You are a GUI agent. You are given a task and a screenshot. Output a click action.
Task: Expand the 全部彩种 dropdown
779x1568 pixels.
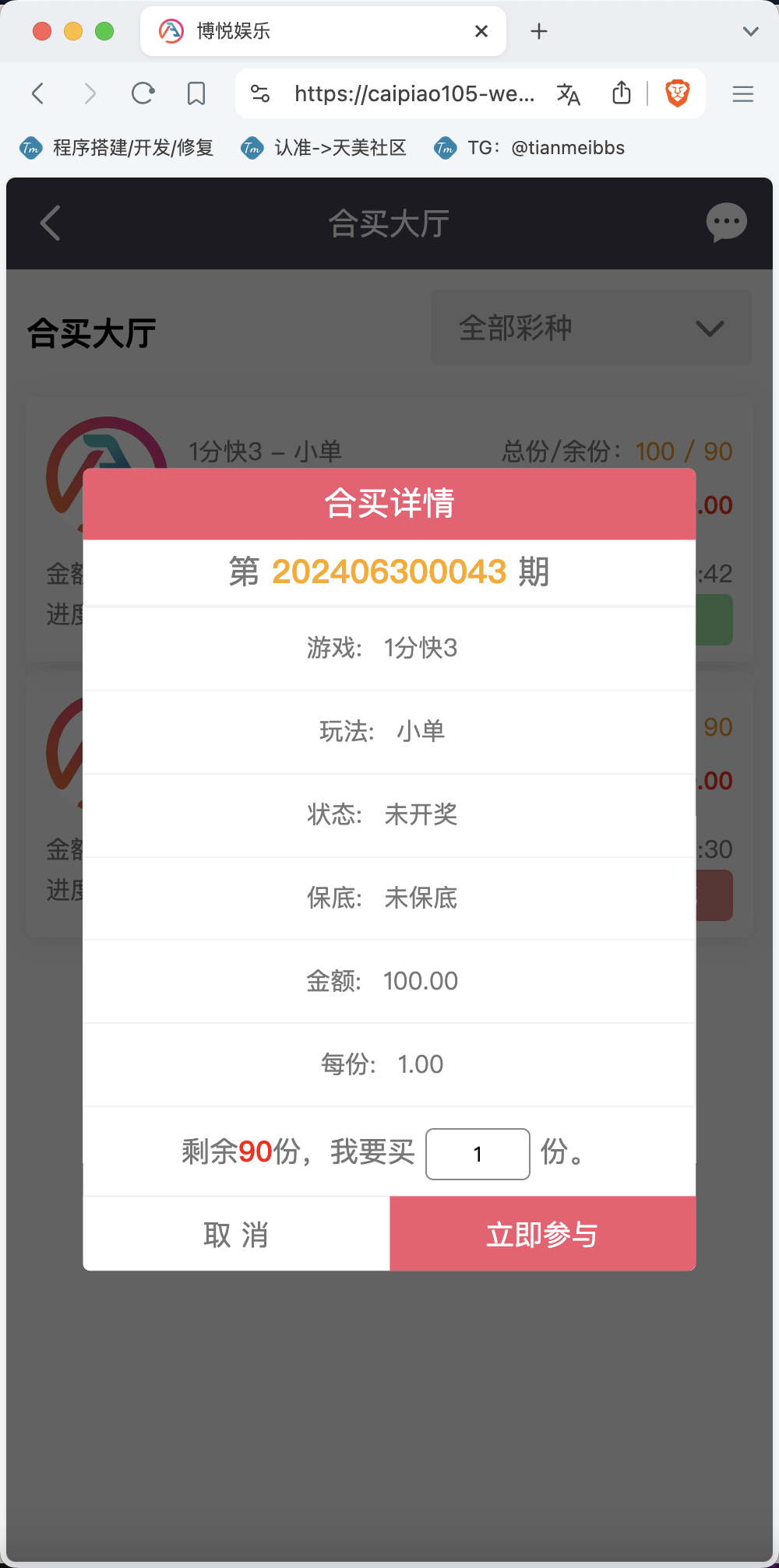592,328
